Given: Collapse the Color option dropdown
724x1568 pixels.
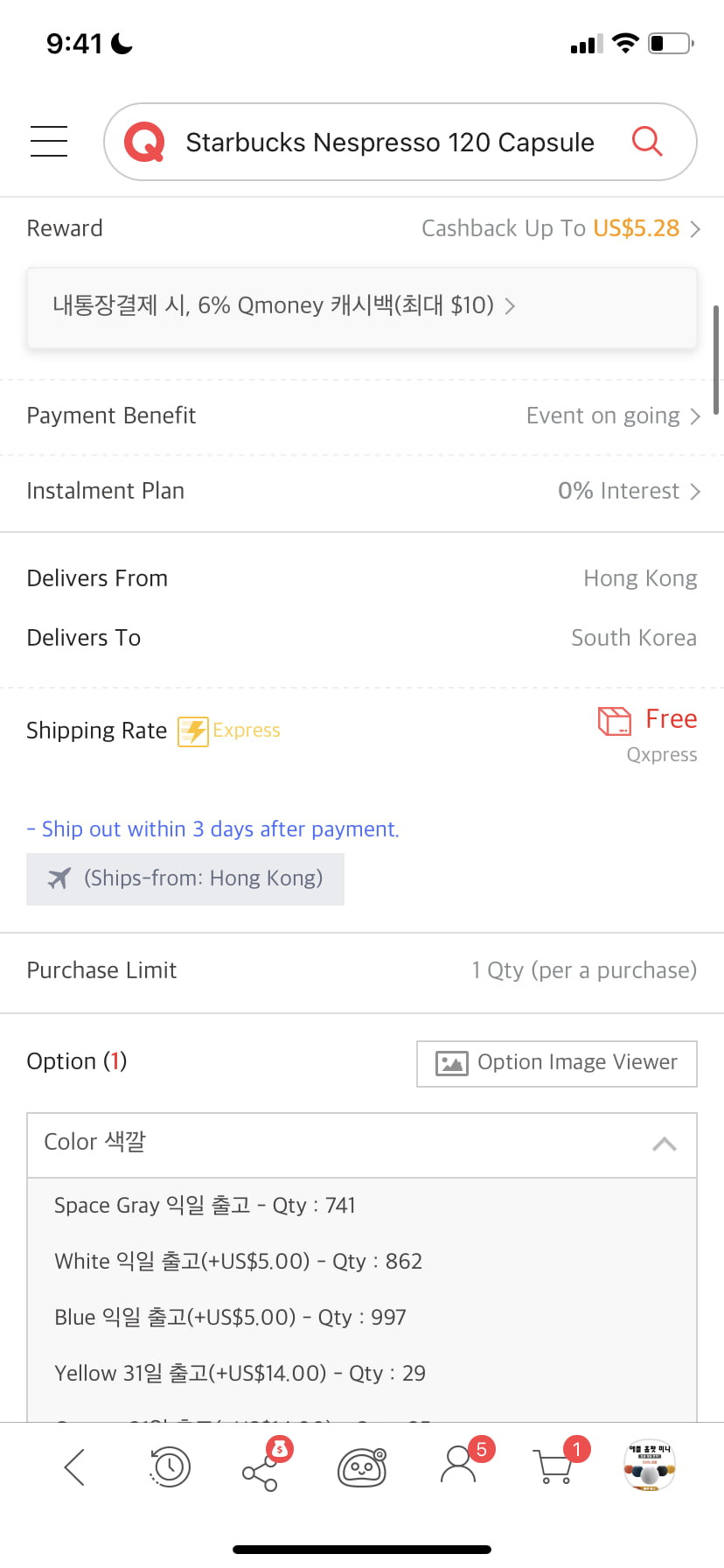Looking at the screenshot, I should pyautogui.click(x=362, y=1144).
